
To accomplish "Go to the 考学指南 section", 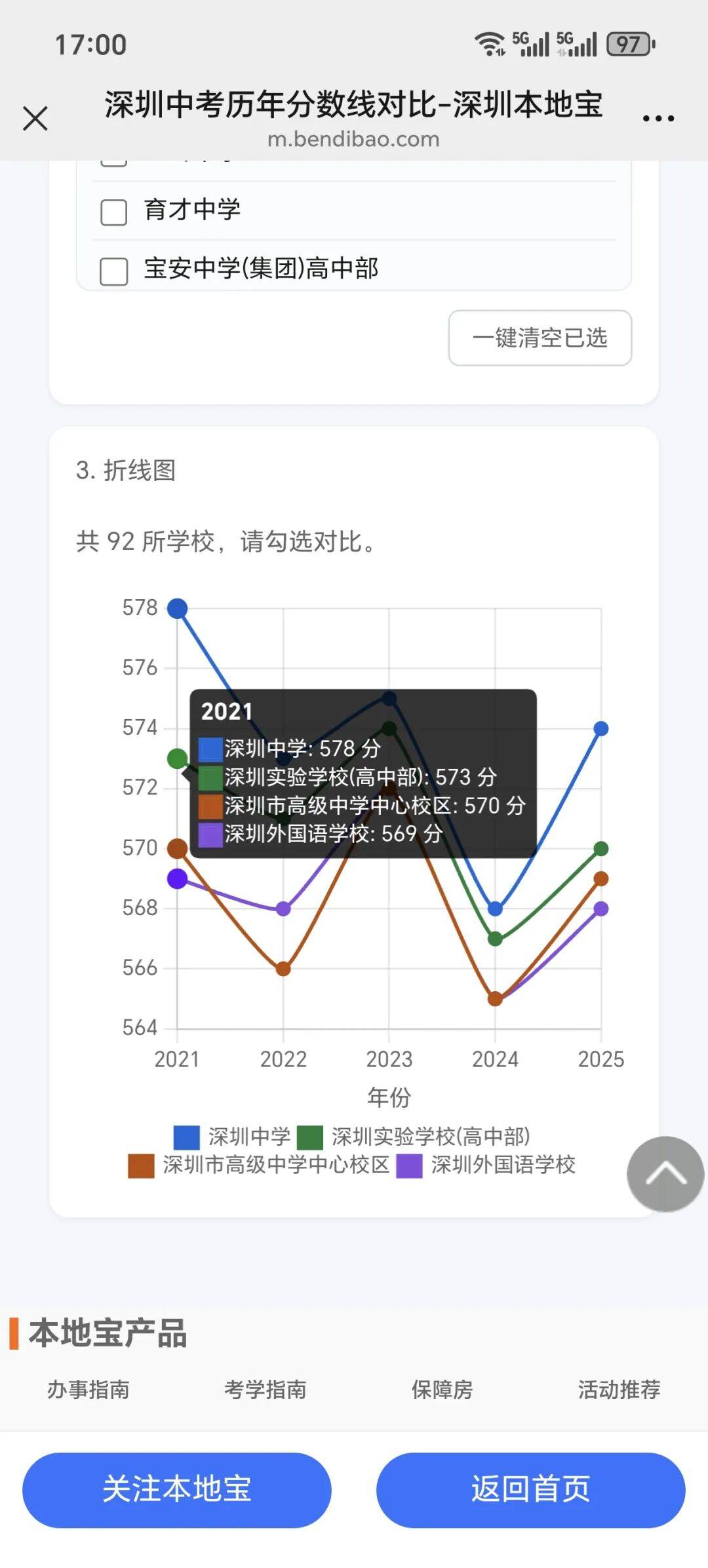I will tap(265, 1389).
